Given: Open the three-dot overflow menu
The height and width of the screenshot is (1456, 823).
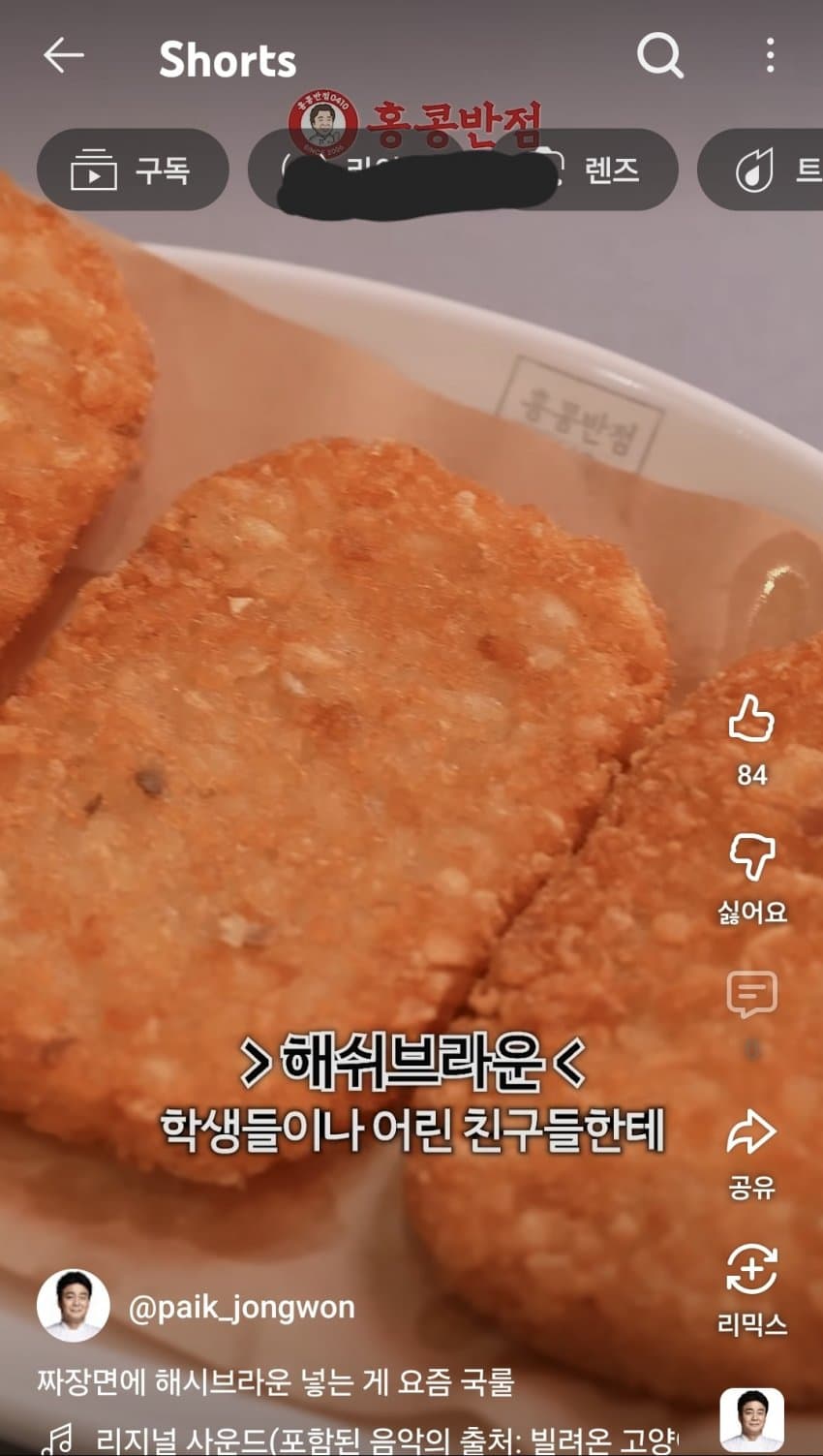Looking at the screenshot, I should (x=770, y=56).
